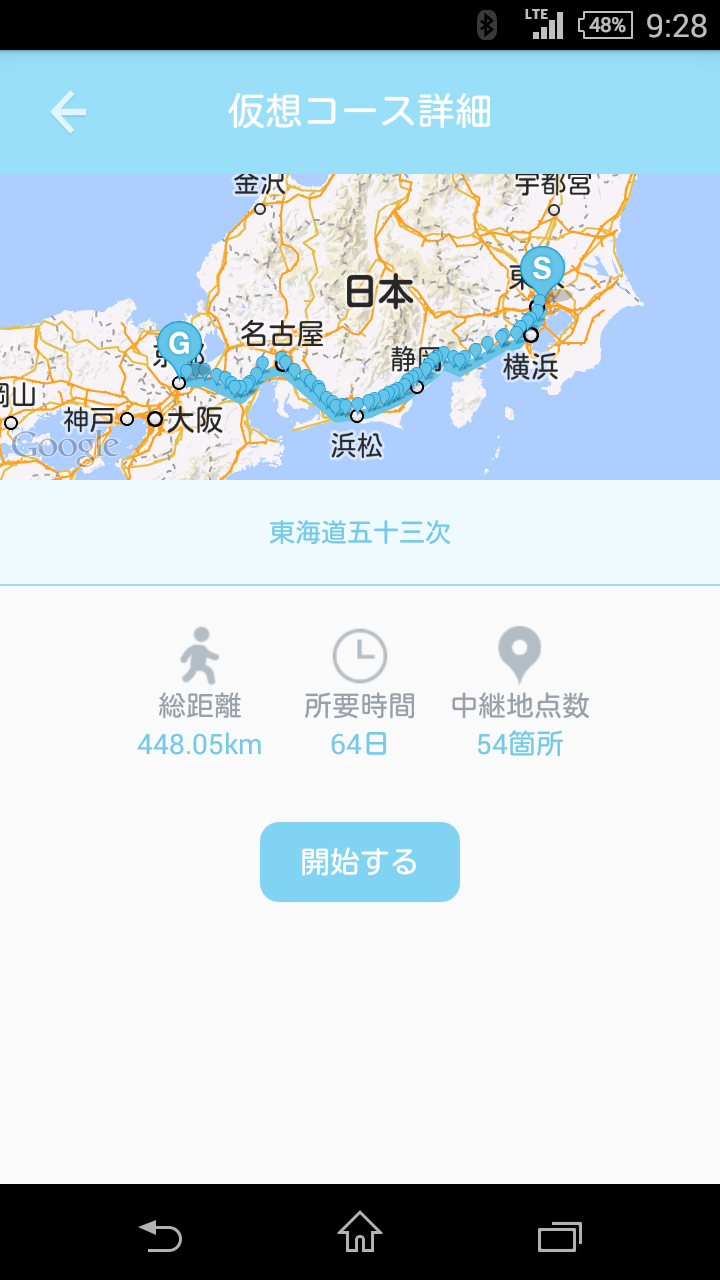The height and width of the screenshot is (1280, 720).
Task: Go back using the app bar arrow
Action: (68, 112)
